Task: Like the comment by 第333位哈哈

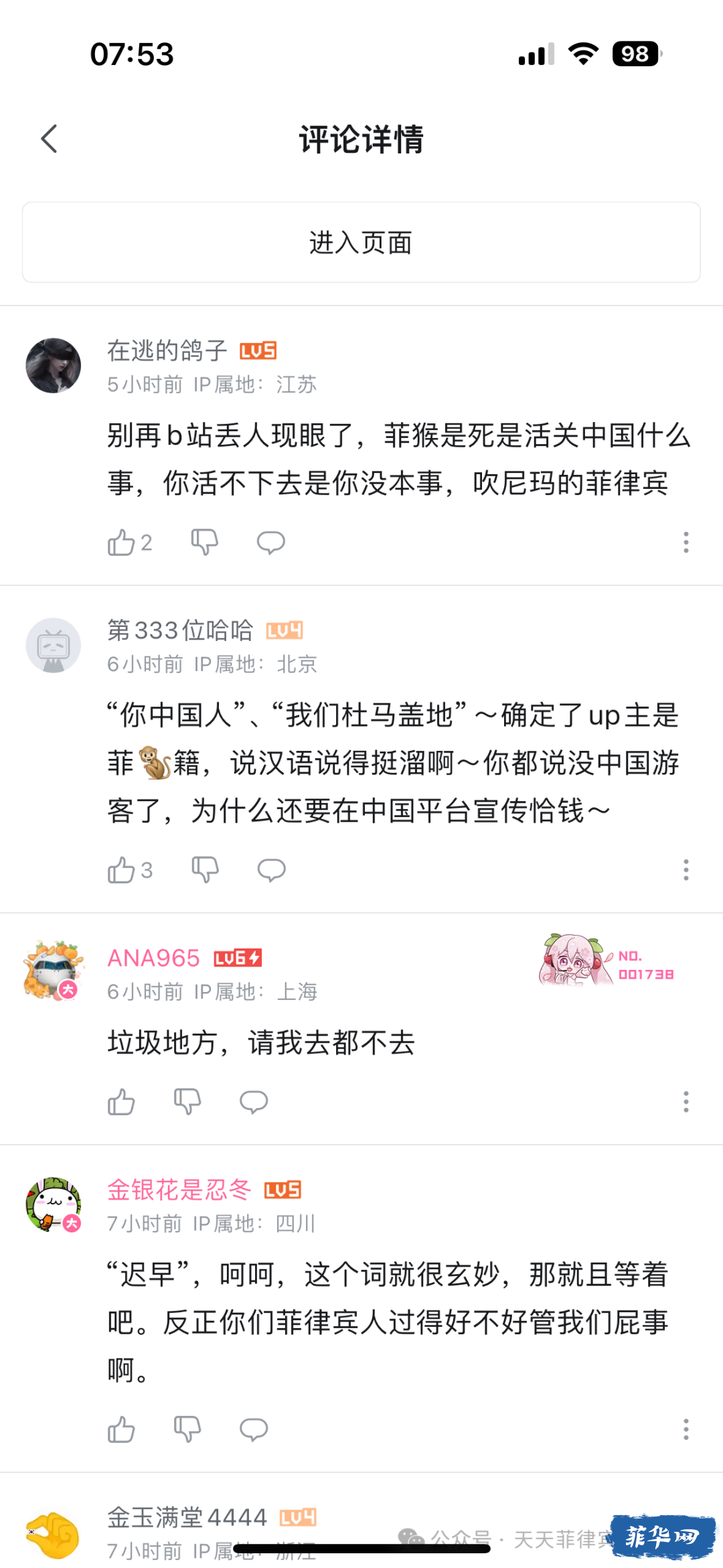Action: pos(122,870)
